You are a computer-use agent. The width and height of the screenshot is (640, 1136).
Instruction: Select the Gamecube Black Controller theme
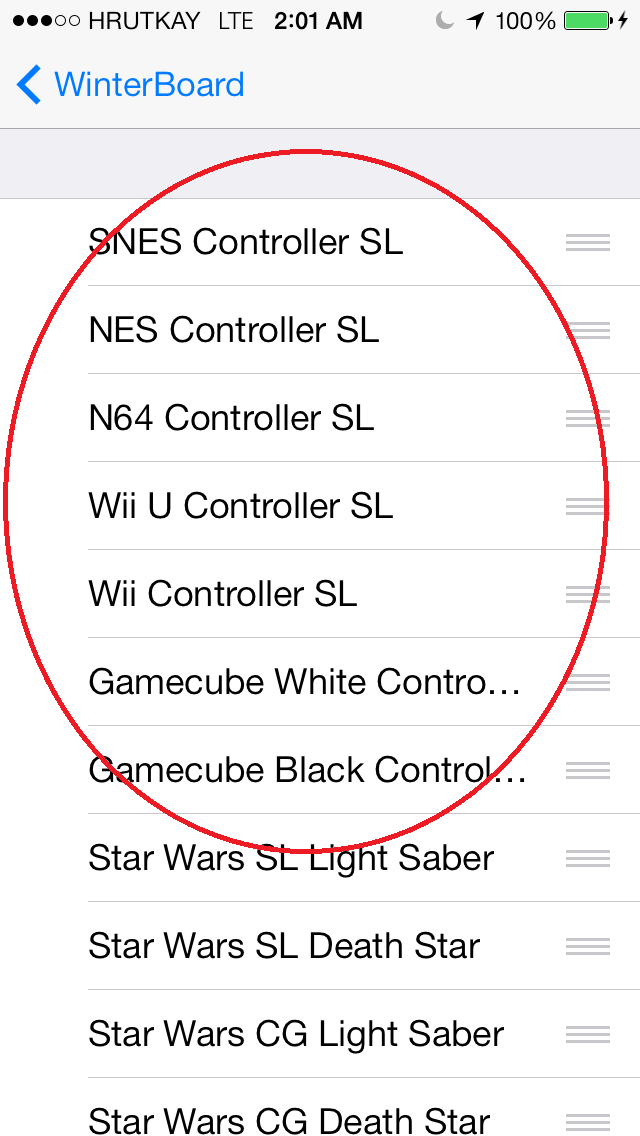[306, 770]
